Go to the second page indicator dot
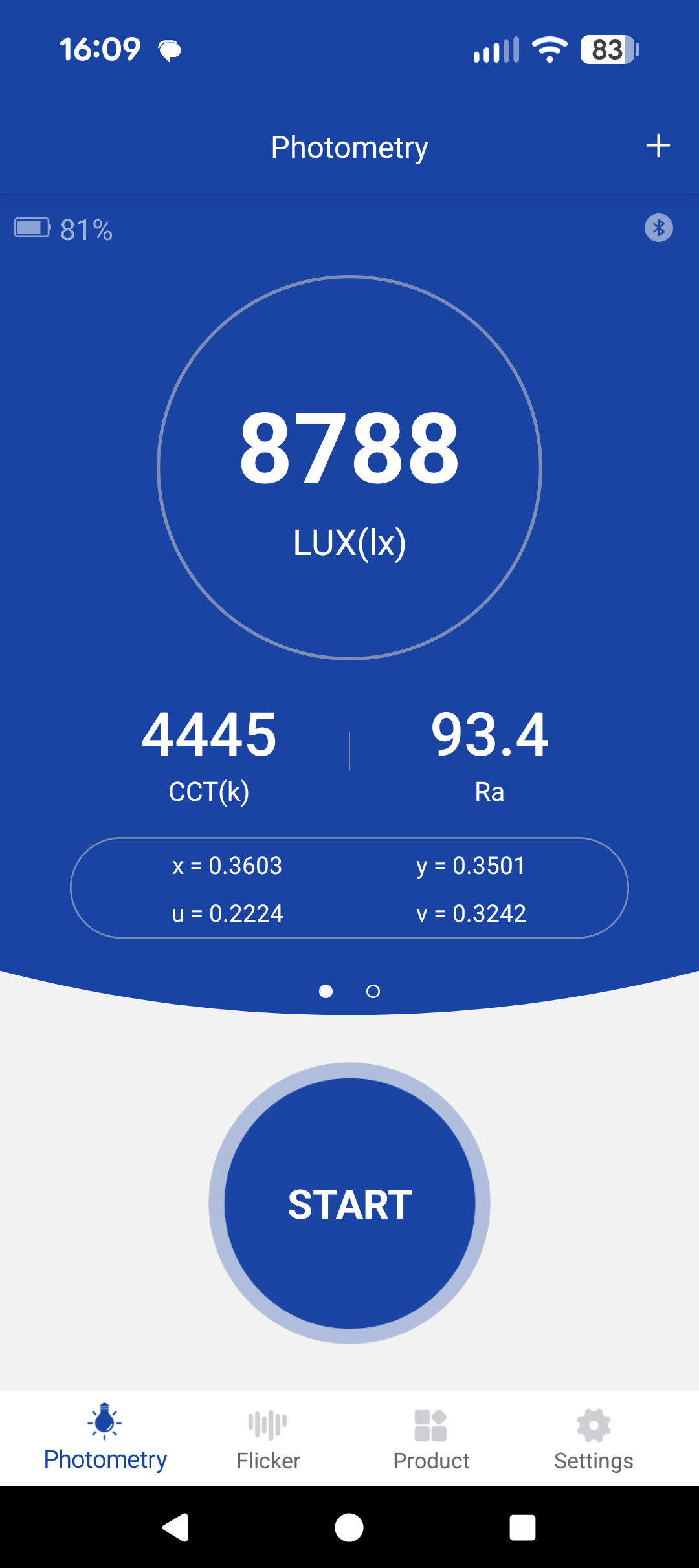The image size is (699, 1568). (x=373, y=991)
